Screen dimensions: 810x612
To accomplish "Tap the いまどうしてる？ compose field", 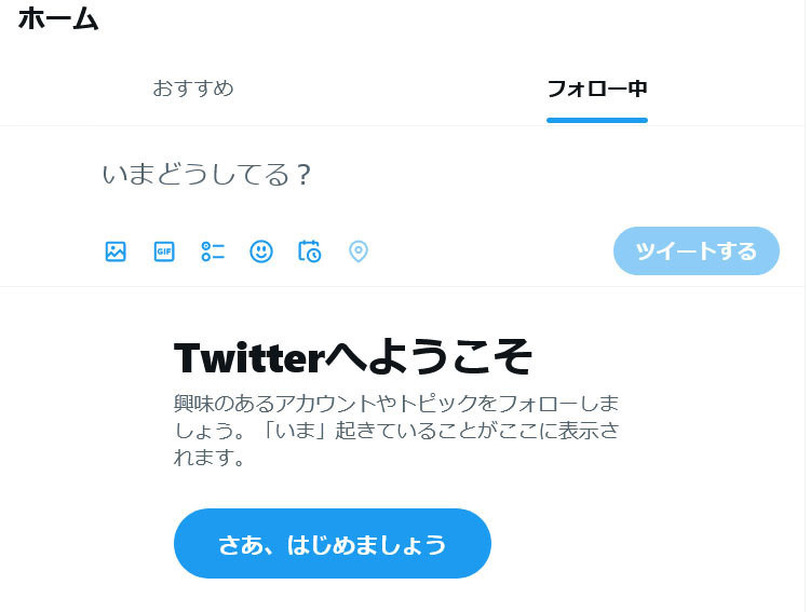I will pos(300,175).
